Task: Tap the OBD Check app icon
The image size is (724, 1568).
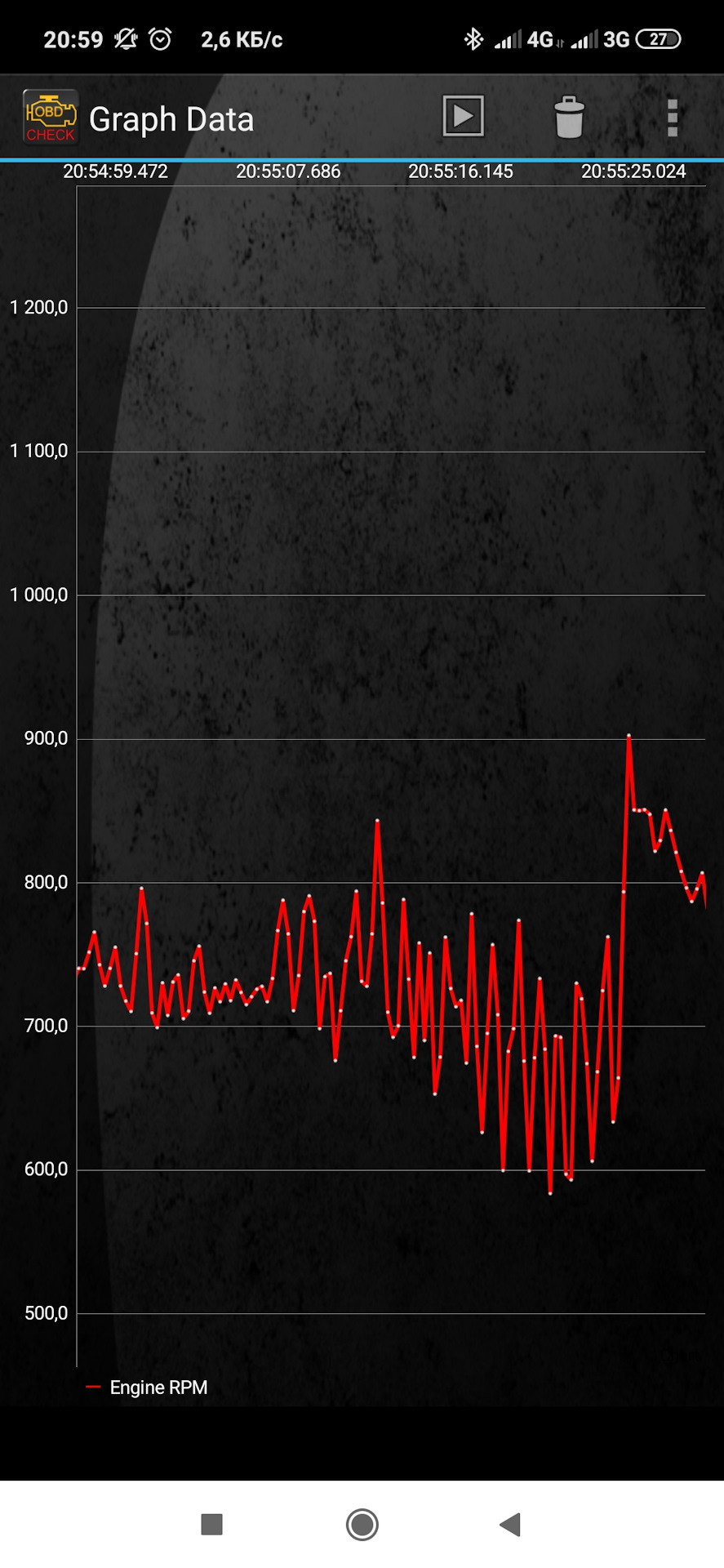Action: click(x=51, y=118)
